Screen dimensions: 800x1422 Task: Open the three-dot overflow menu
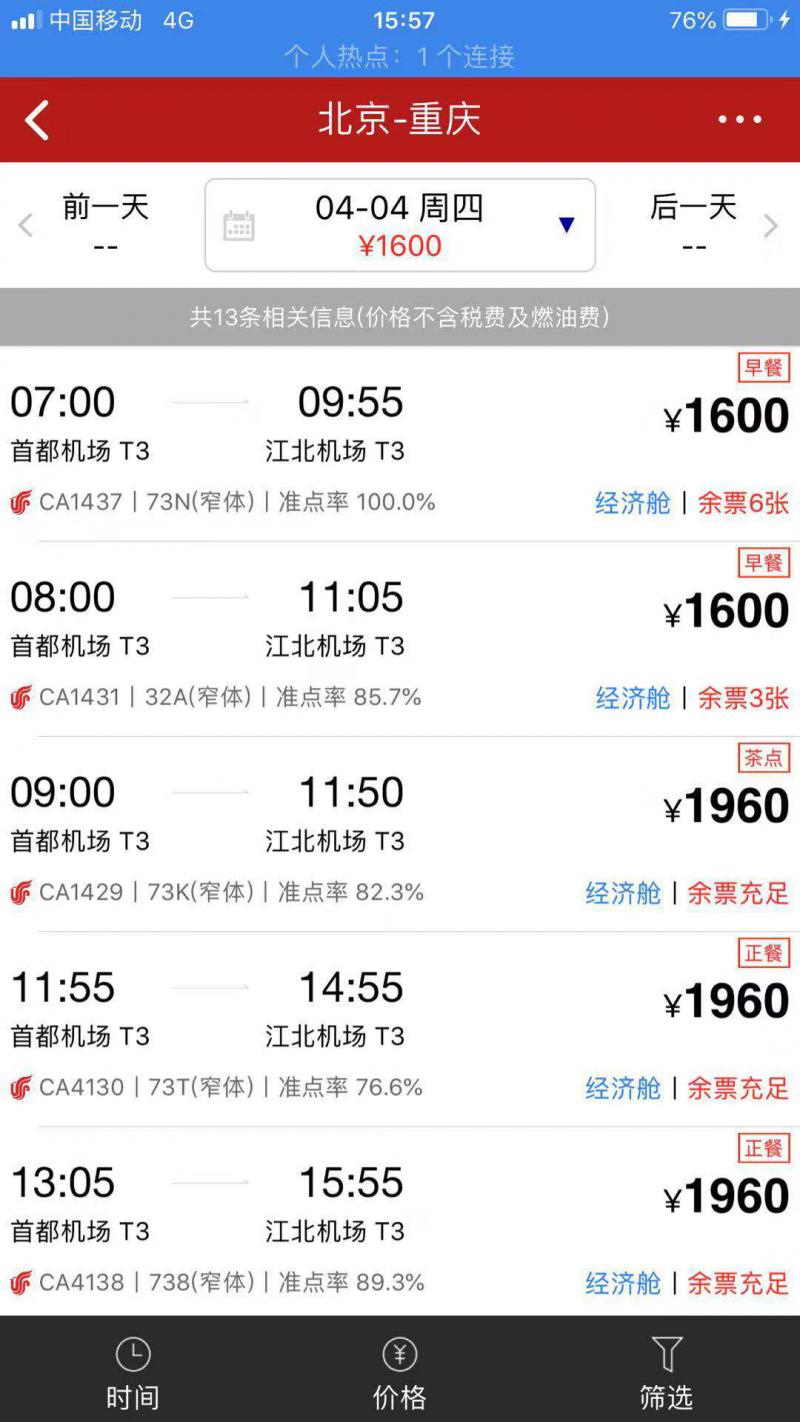pyautogui.click(x=739, y=120)
